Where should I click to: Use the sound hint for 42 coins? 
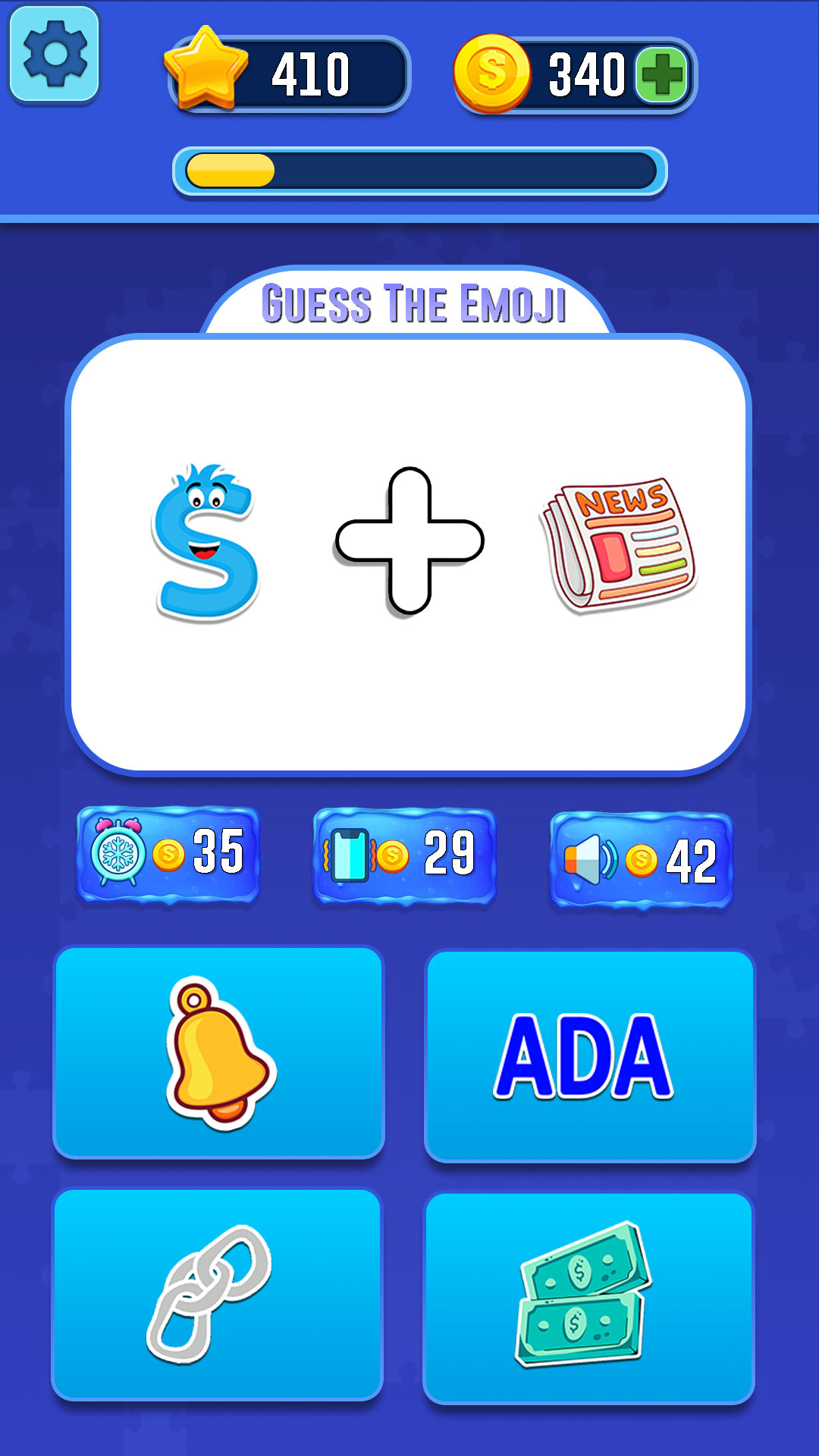(x=641, y=859)
